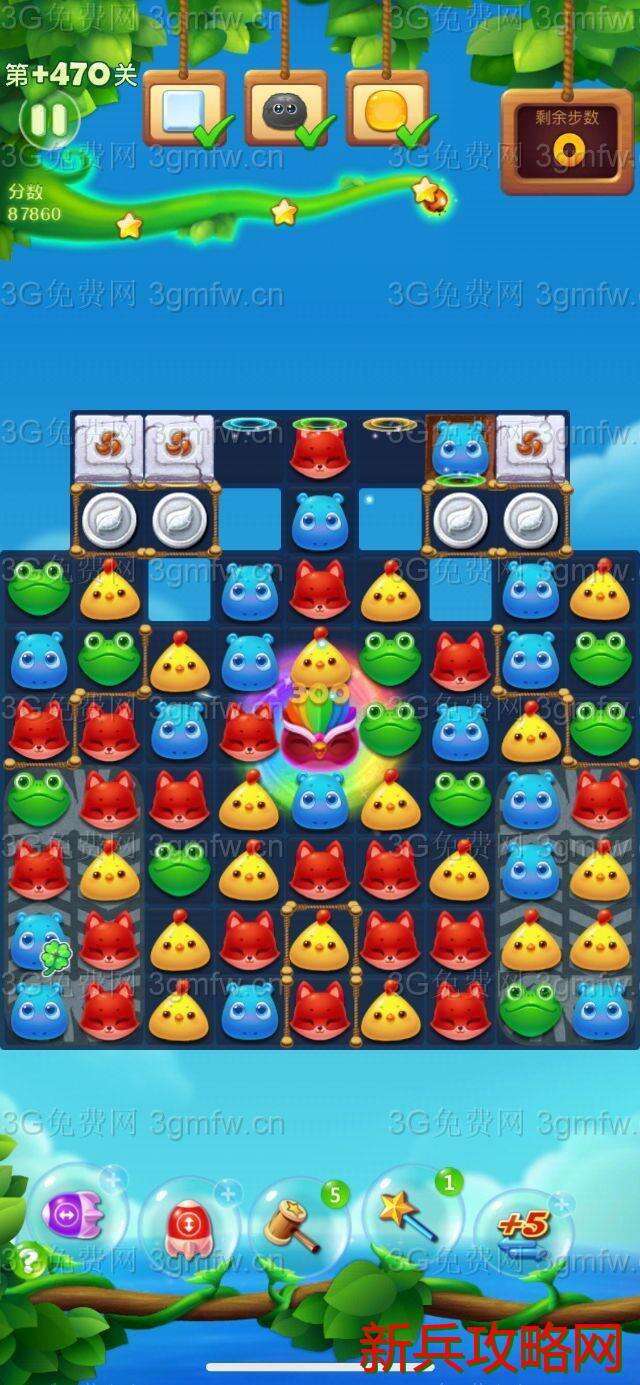The image size is (640, 1385).
Task: Select the magic wand booster
Action: coord(407,1215)
